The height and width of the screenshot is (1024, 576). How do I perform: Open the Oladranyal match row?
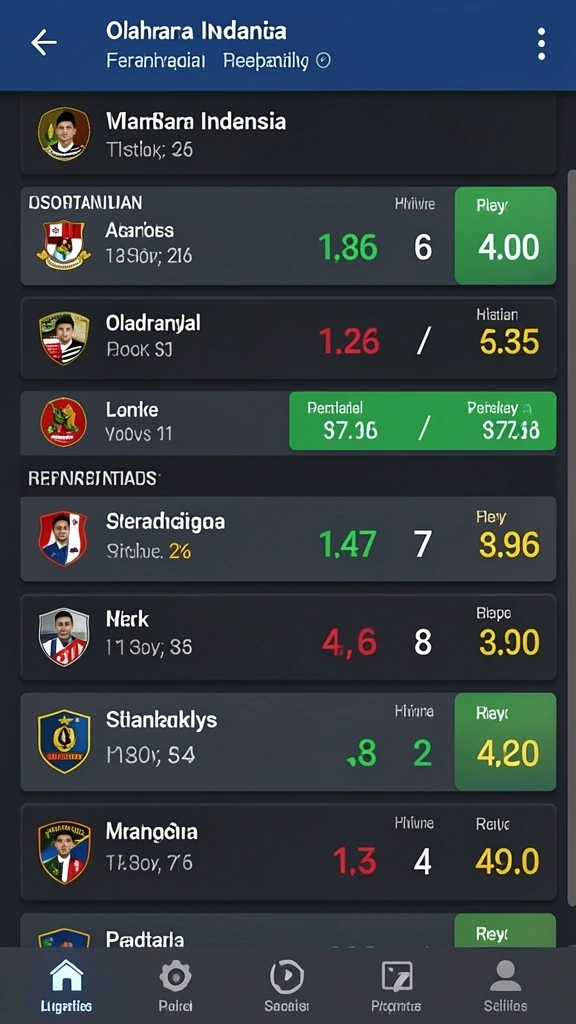[288, 338]
